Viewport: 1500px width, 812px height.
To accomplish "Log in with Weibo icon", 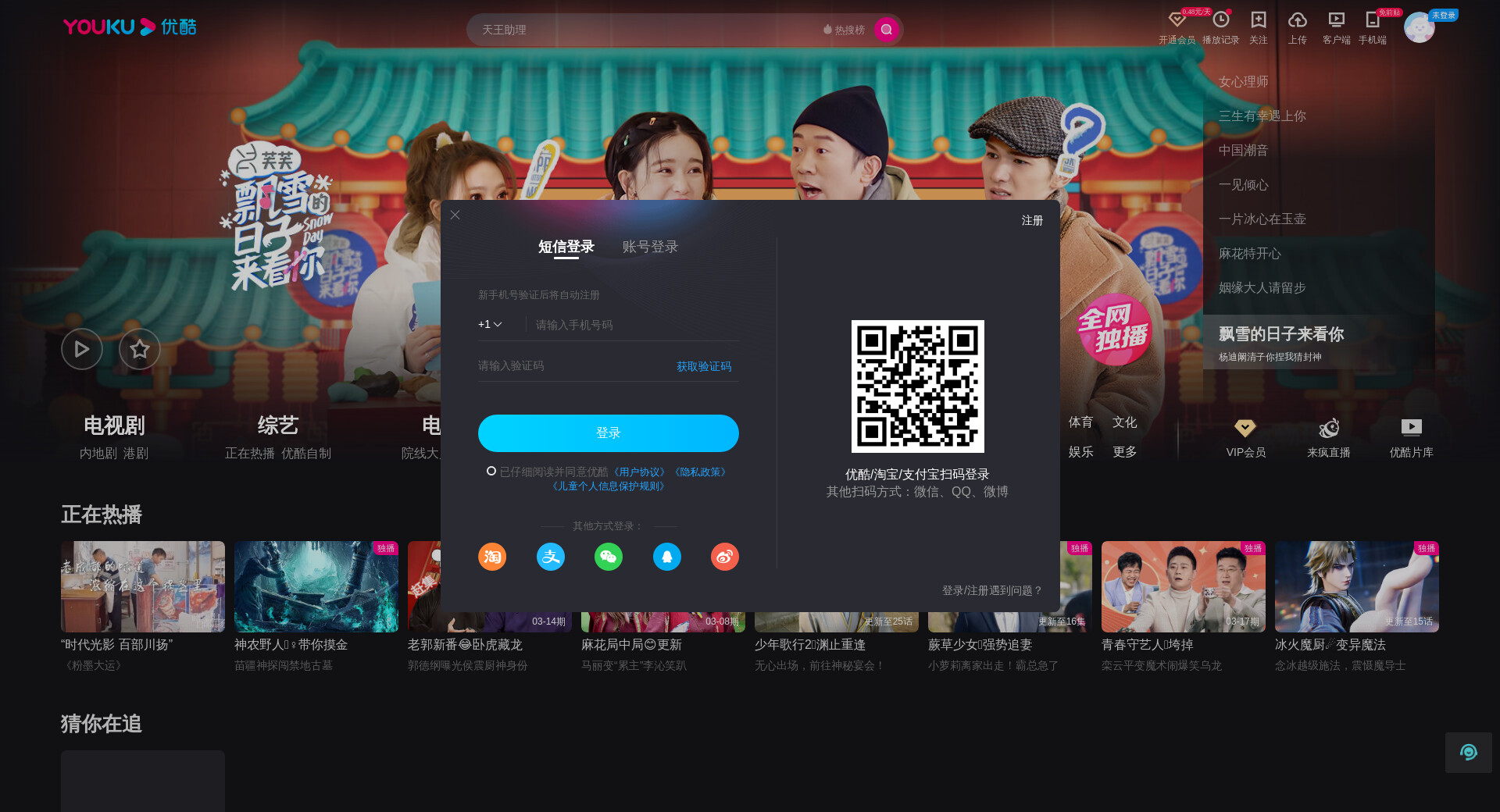I will (x=725, y=557).
